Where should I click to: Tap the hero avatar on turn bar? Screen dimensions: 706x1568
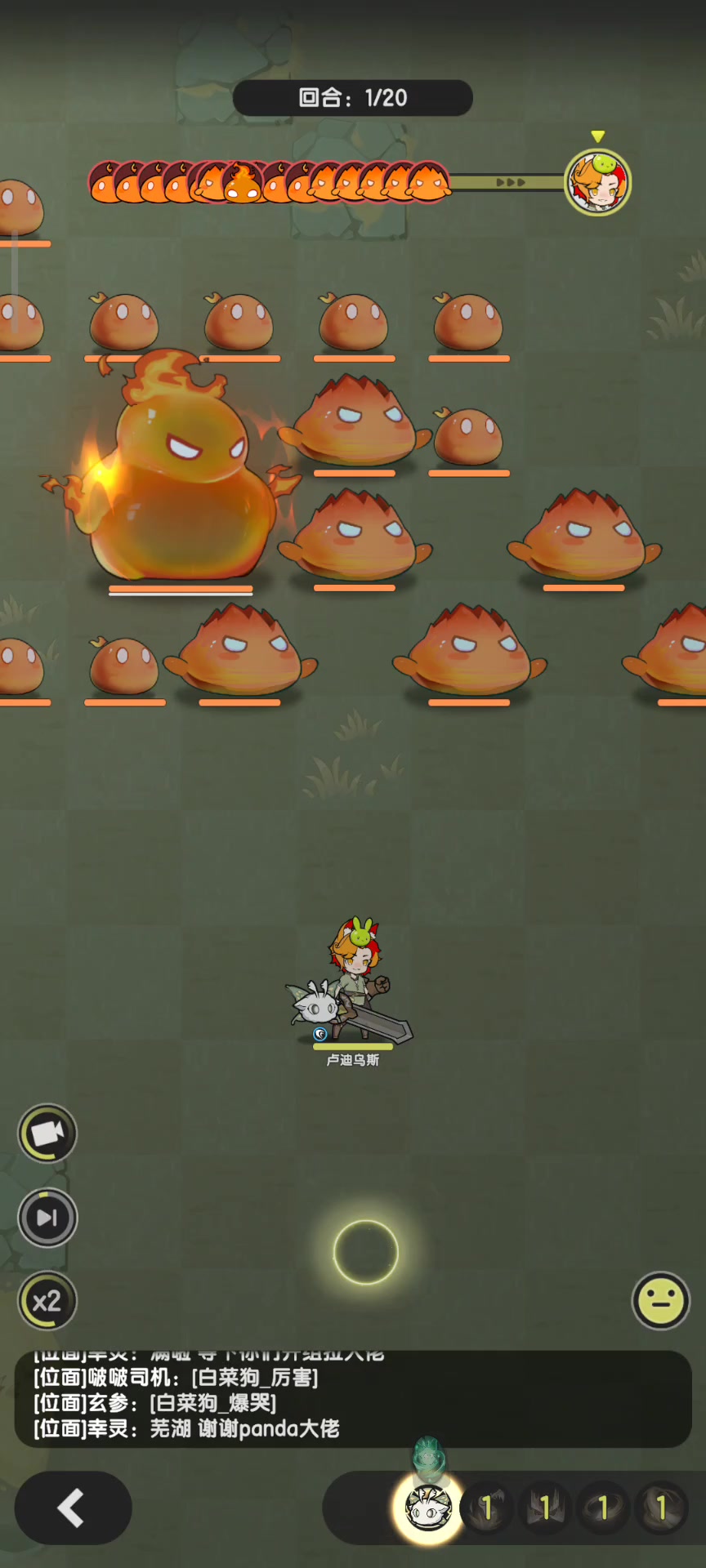coord(598,182)
